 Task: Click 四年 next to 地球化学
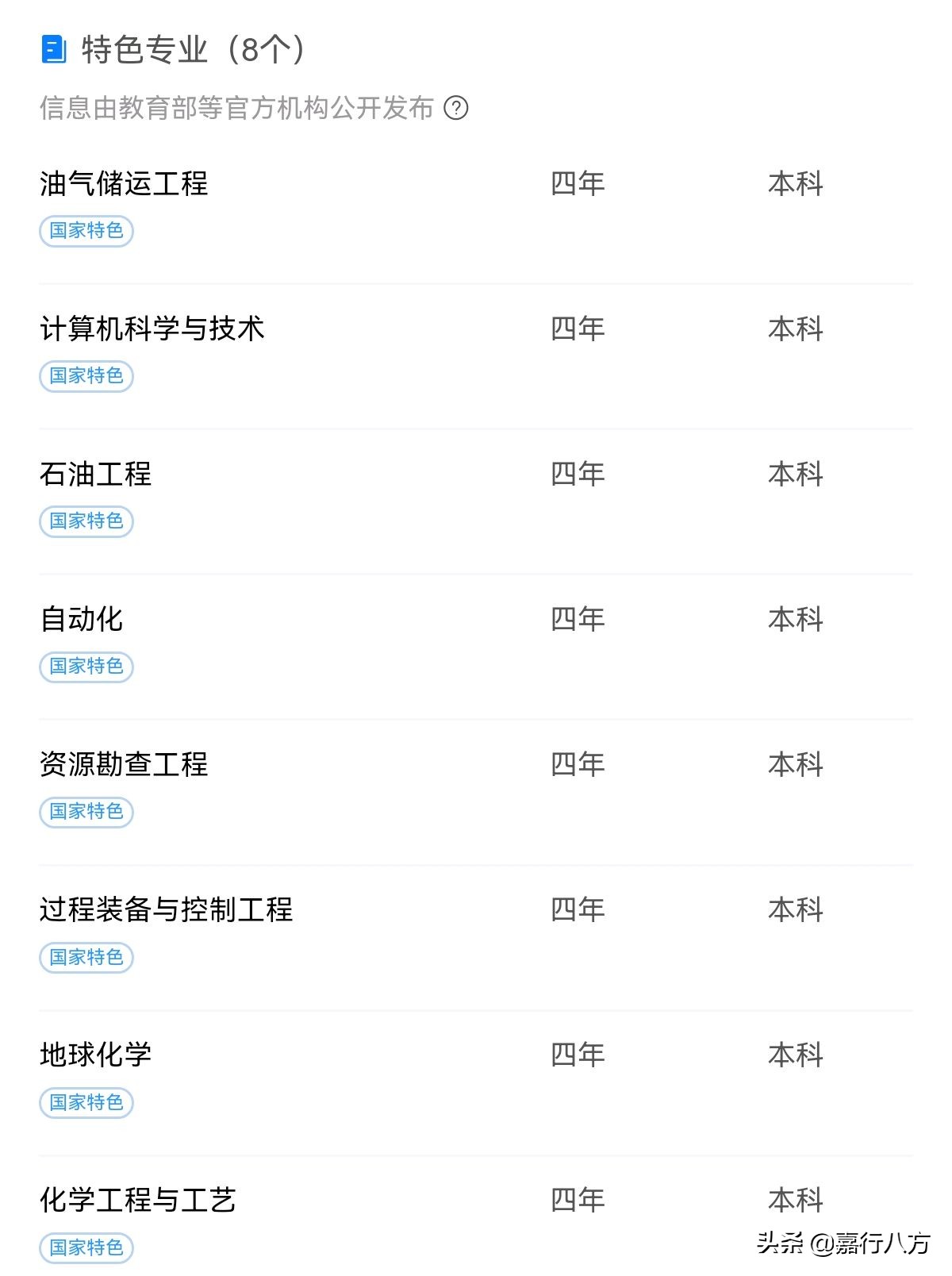(x=577, y=1054)
